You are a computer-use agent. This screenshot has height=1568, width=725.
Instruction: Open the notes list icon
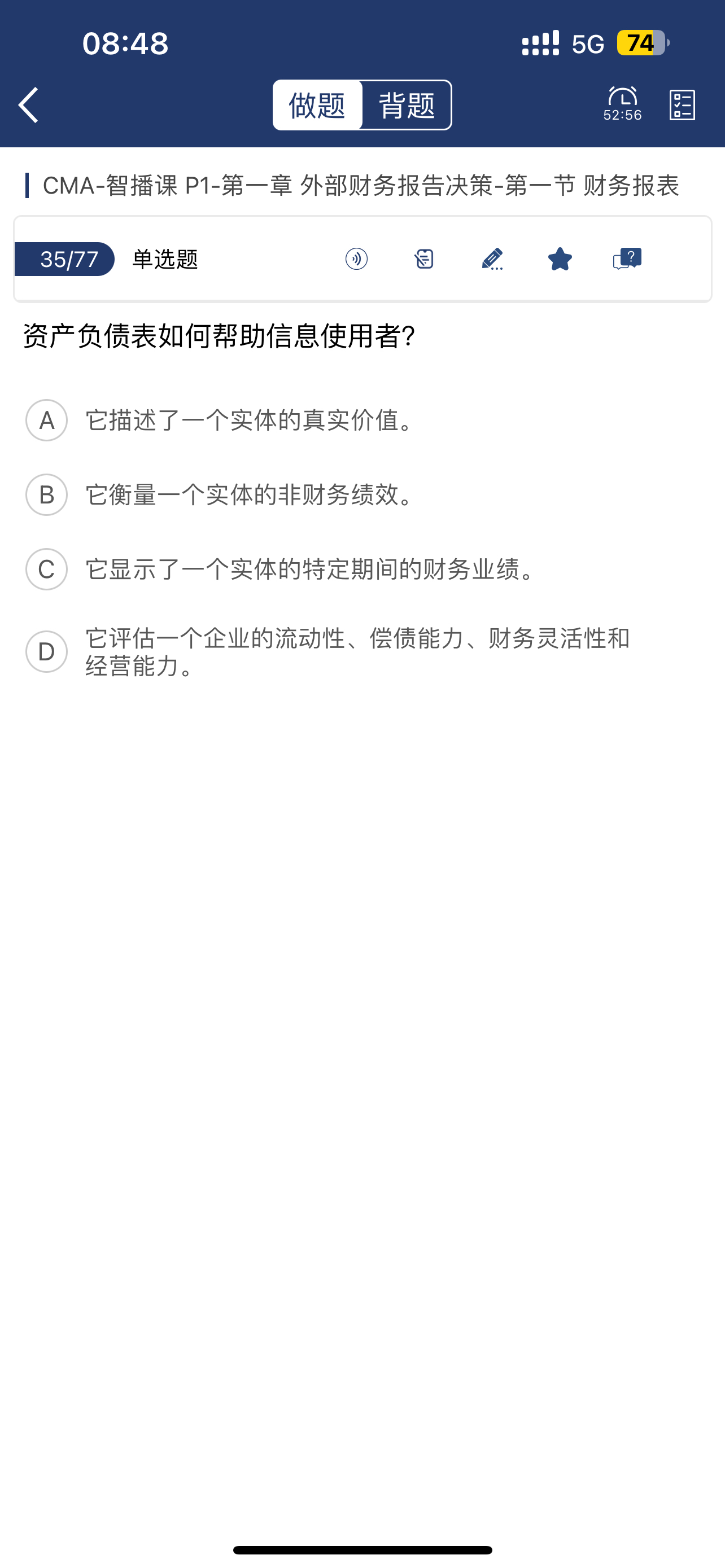pyautogui.click(x=424, y=259)
